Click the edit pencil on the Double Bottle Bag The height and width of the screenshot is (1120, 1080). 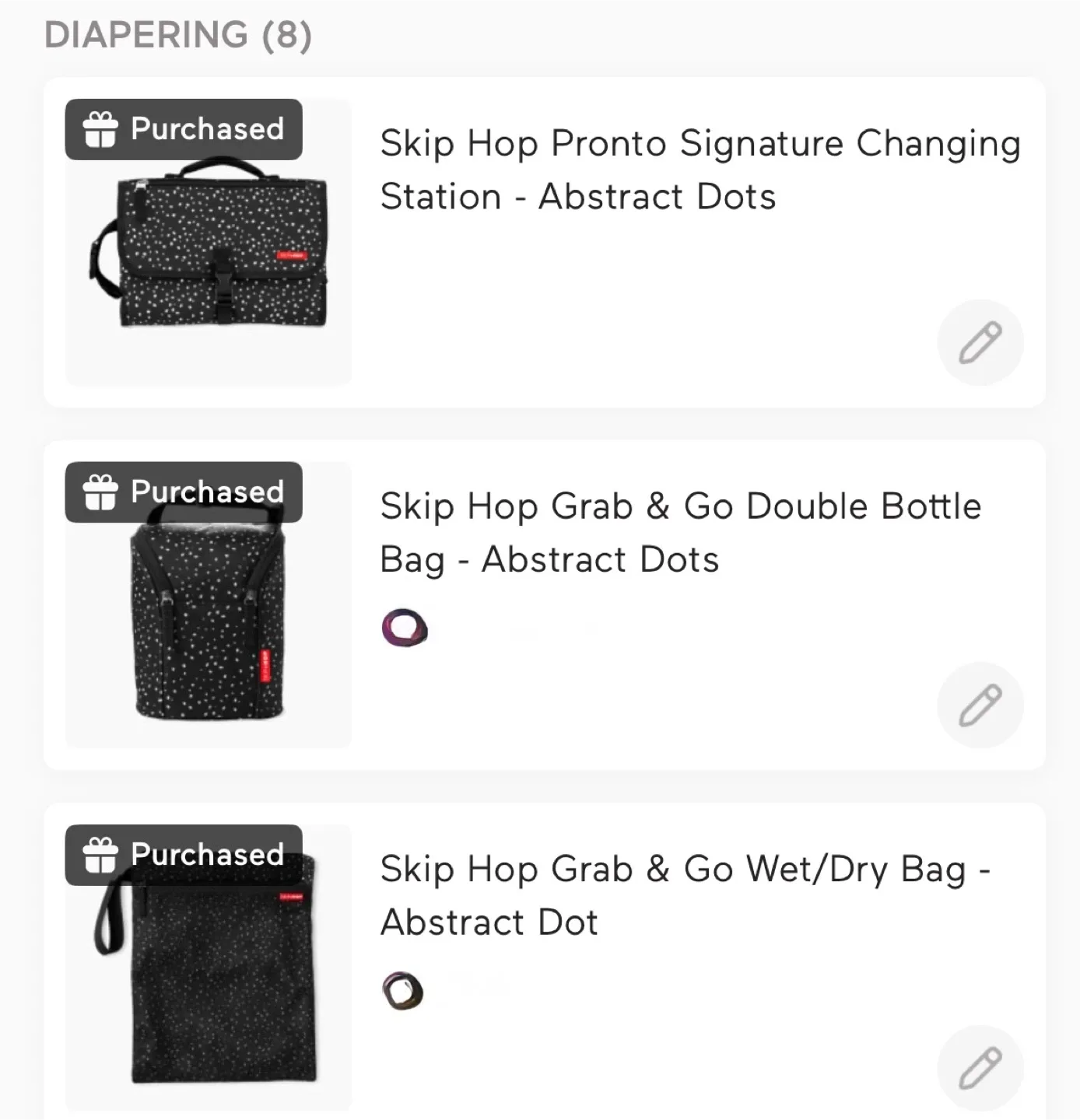tap(980, 704)
